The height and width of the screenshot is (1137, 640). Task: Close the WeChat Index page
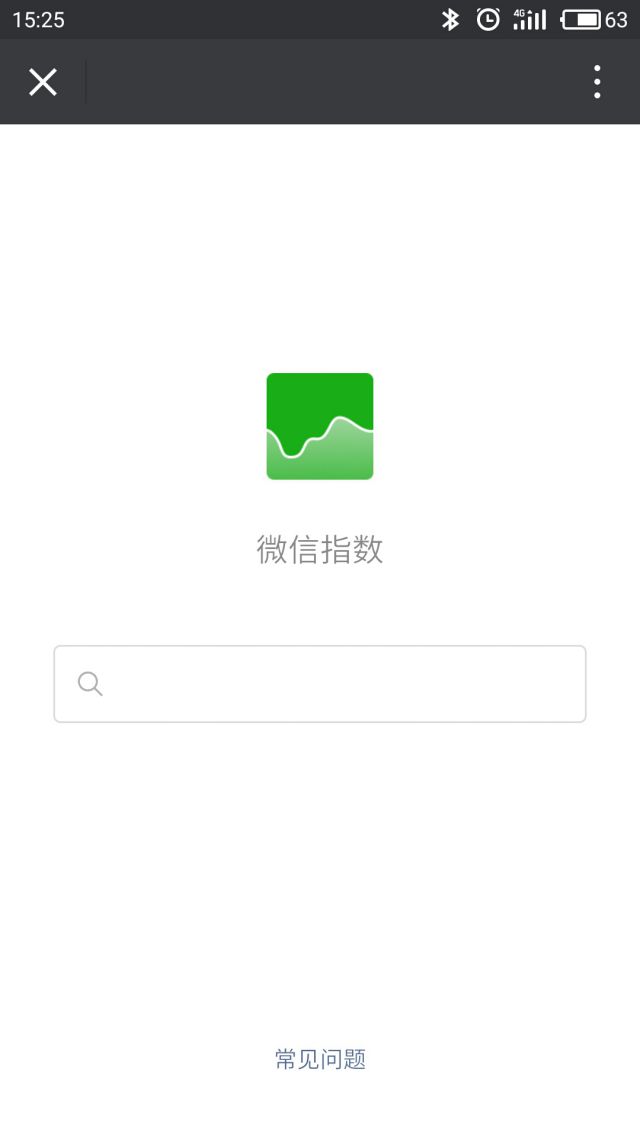point(43,82)
